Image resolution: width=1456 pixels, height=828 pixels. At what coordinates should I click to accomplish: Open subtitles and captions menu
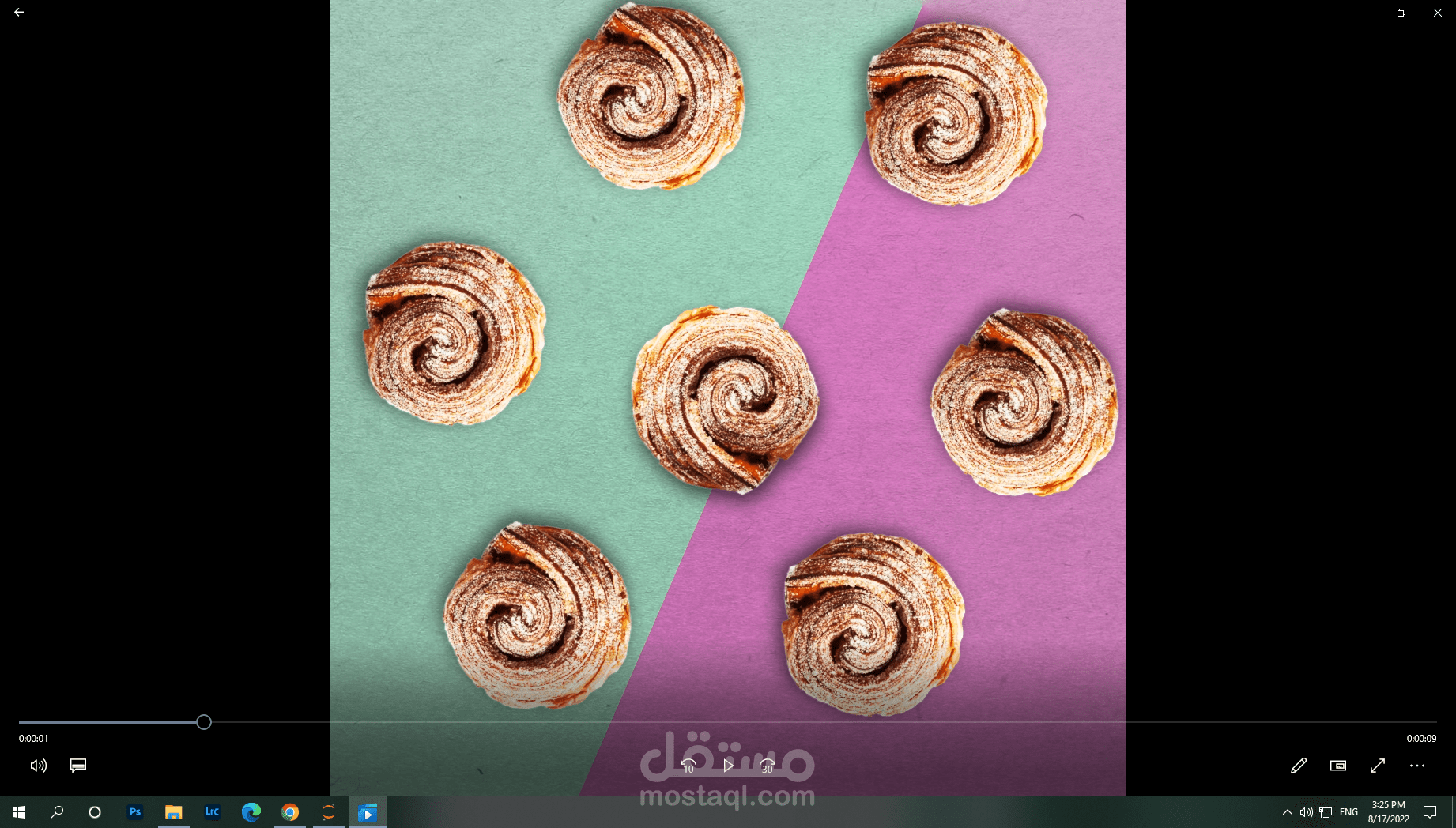[x=78, y=766]
